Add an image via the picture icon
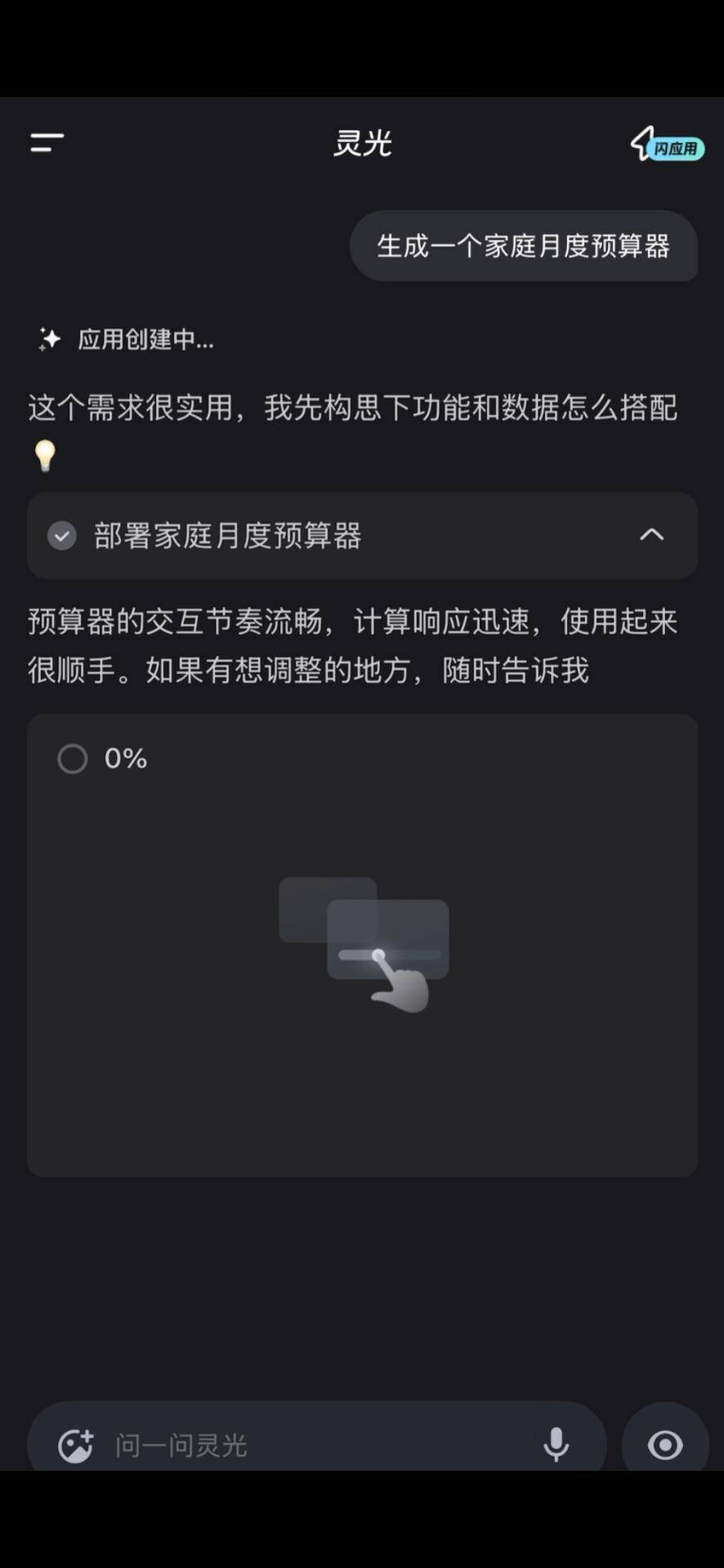Screen dimensions: 724x1568 click(x=75, y=1445)
